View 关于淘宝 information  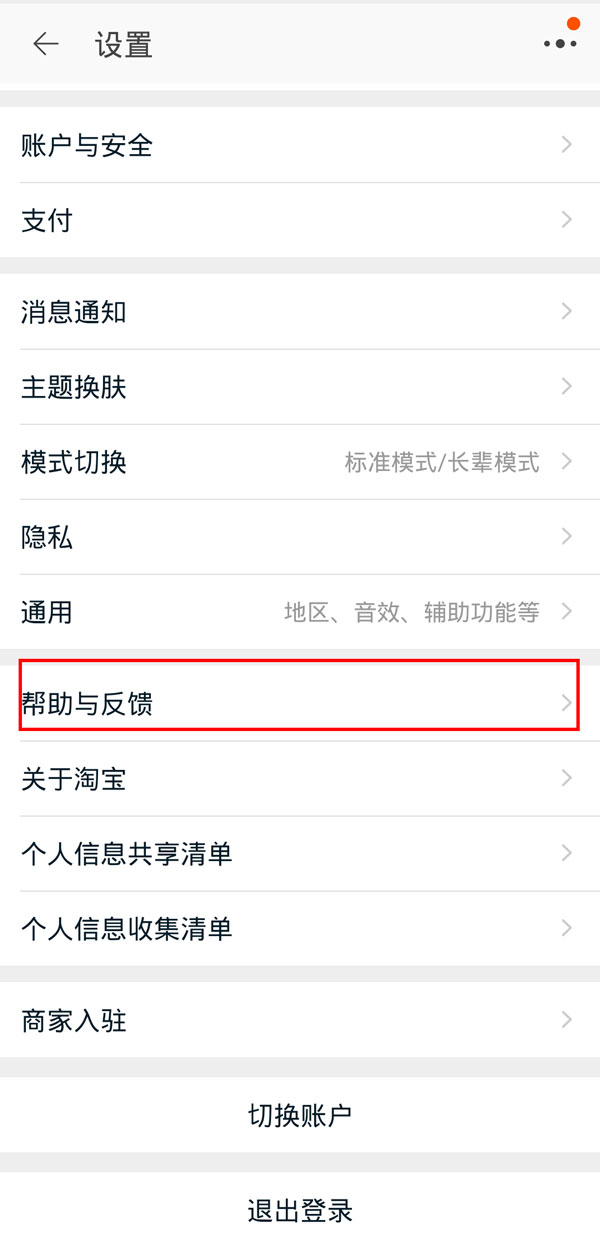[x=300, y=779]
